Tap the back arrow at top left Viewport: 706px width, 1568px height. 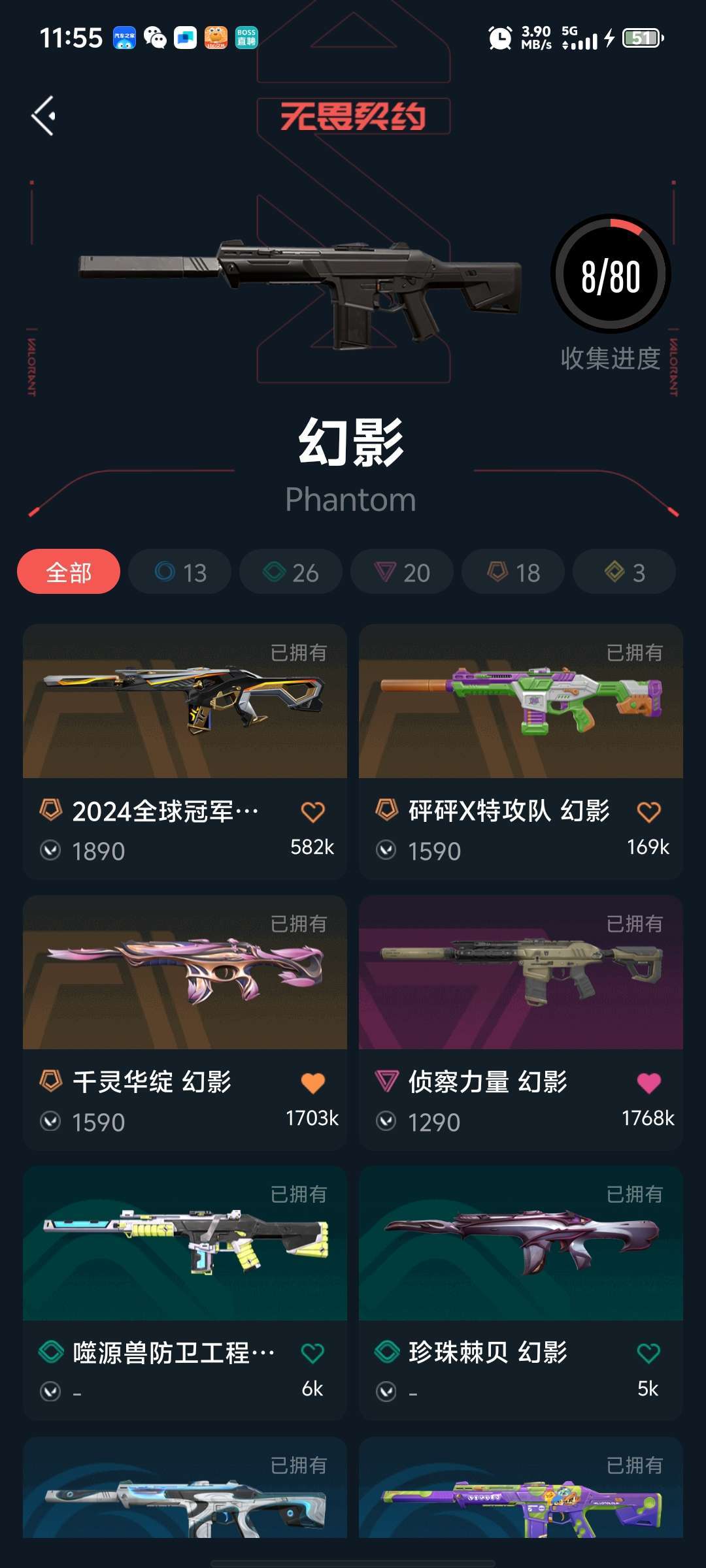click(44, 116)
